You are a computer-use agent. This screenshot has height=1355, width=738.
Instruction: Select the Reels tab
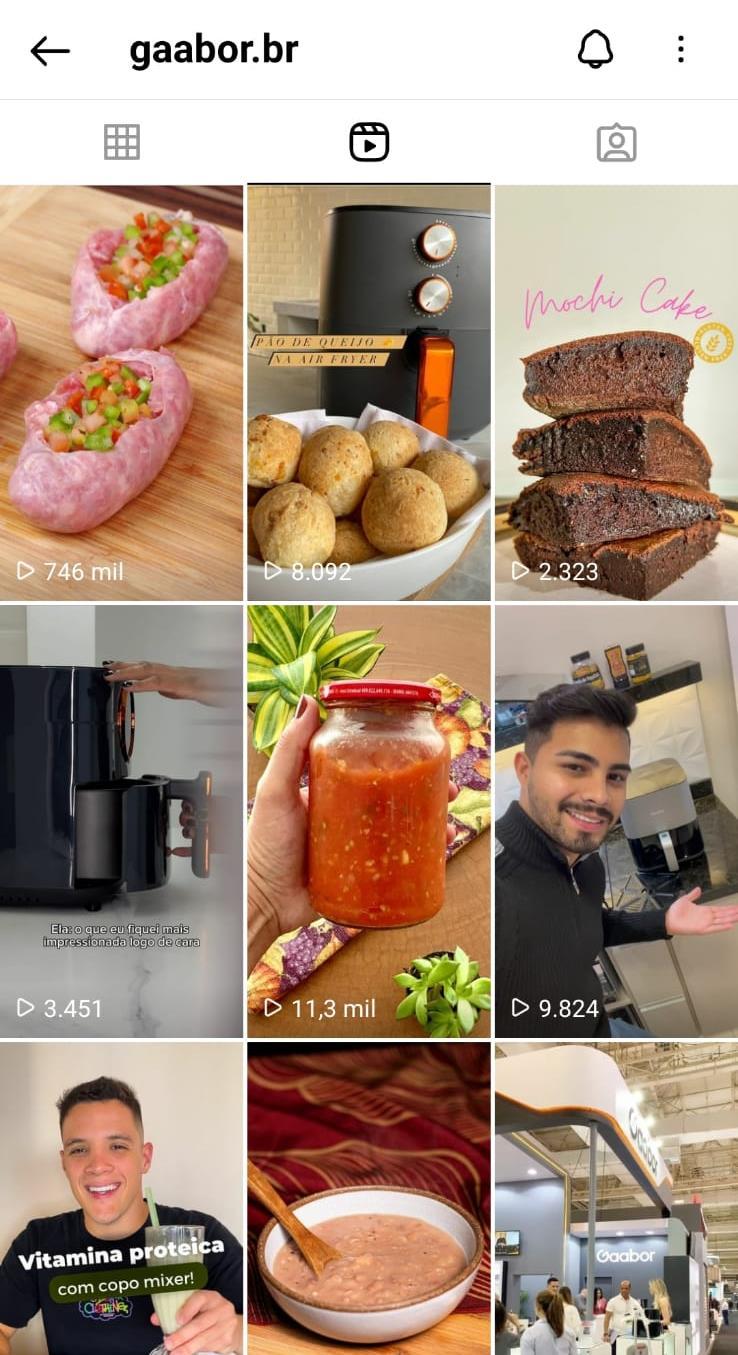click(x=369, y=142)
